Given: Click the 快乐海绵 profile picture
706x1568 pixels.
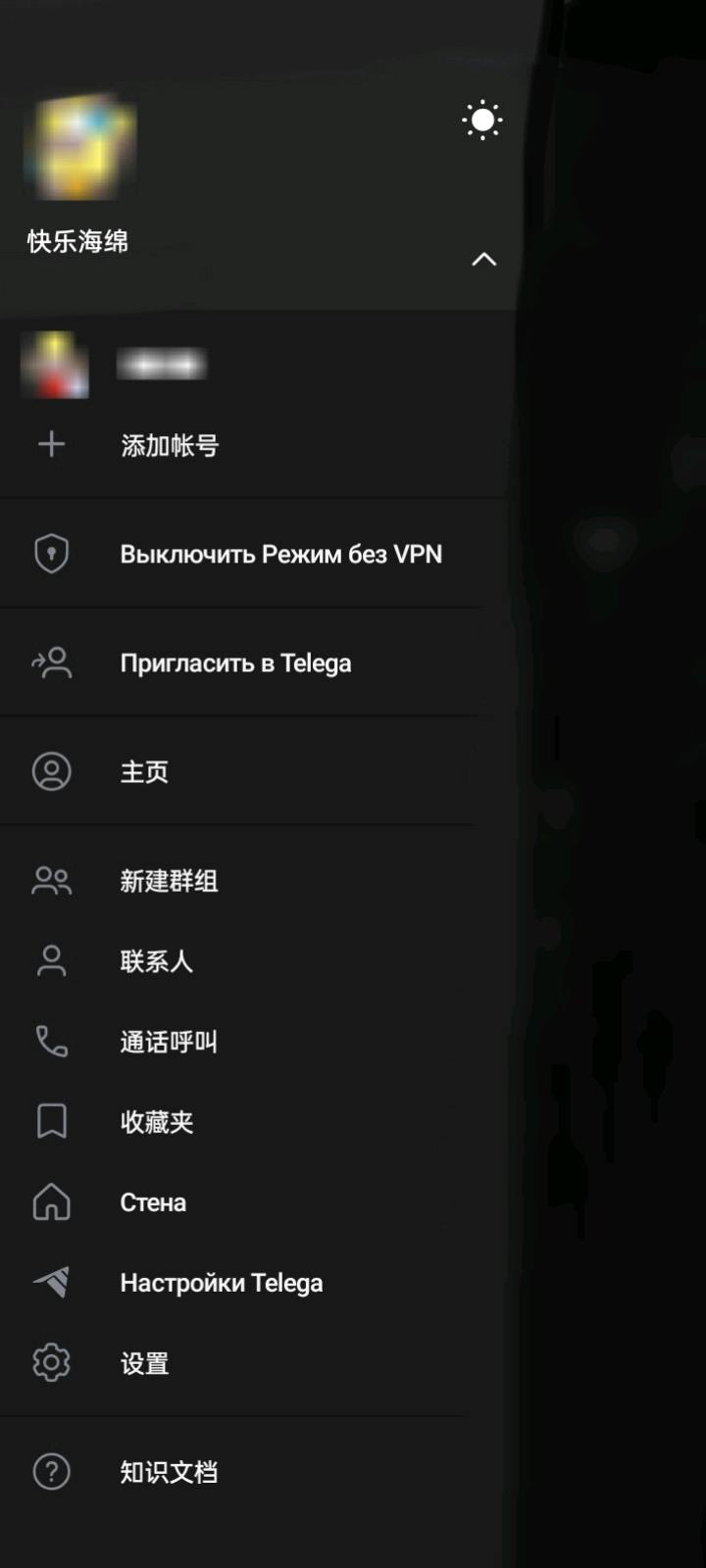Looking at the screenshot, I should click(78, 145).
